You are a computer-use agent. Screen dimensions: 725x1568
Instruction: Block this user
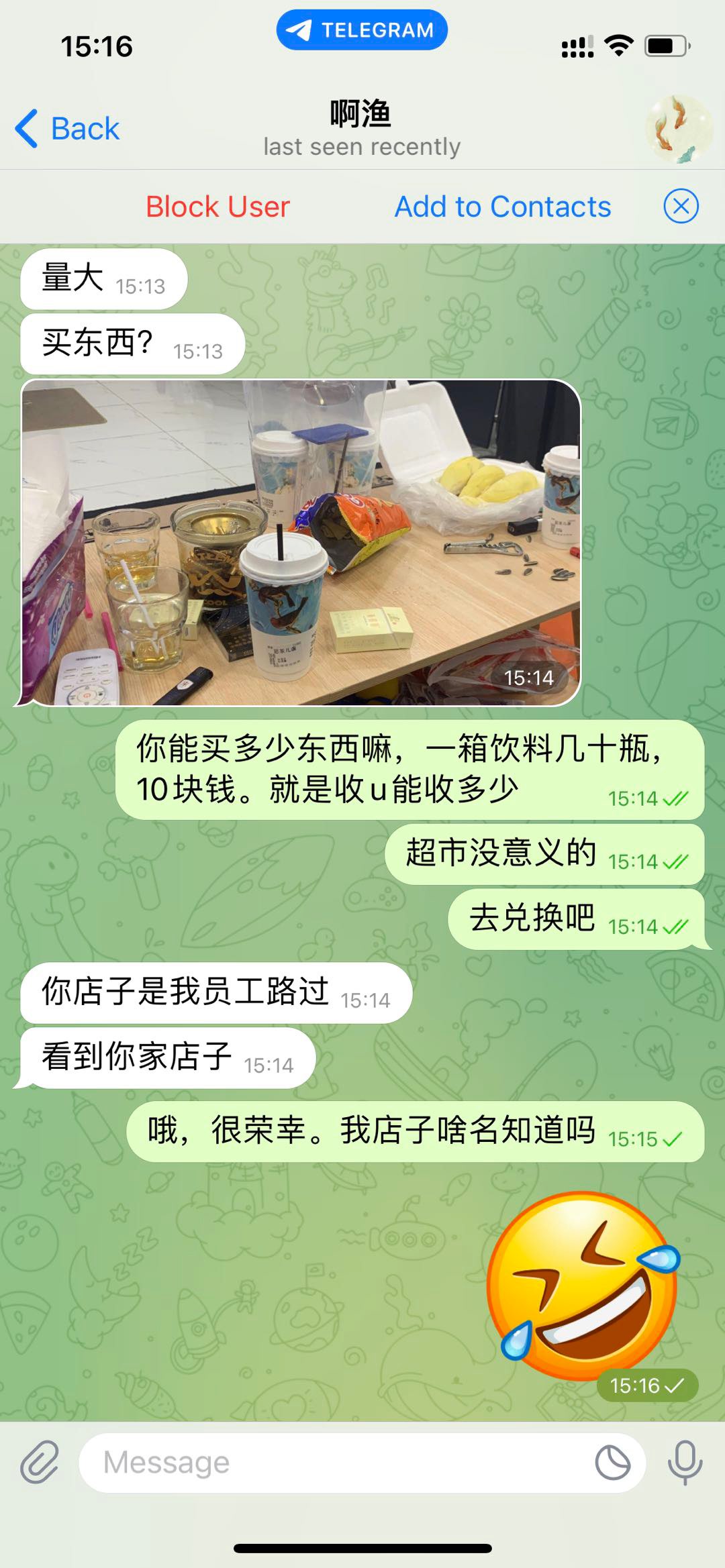pyautogui.click(x=217, y=207)
